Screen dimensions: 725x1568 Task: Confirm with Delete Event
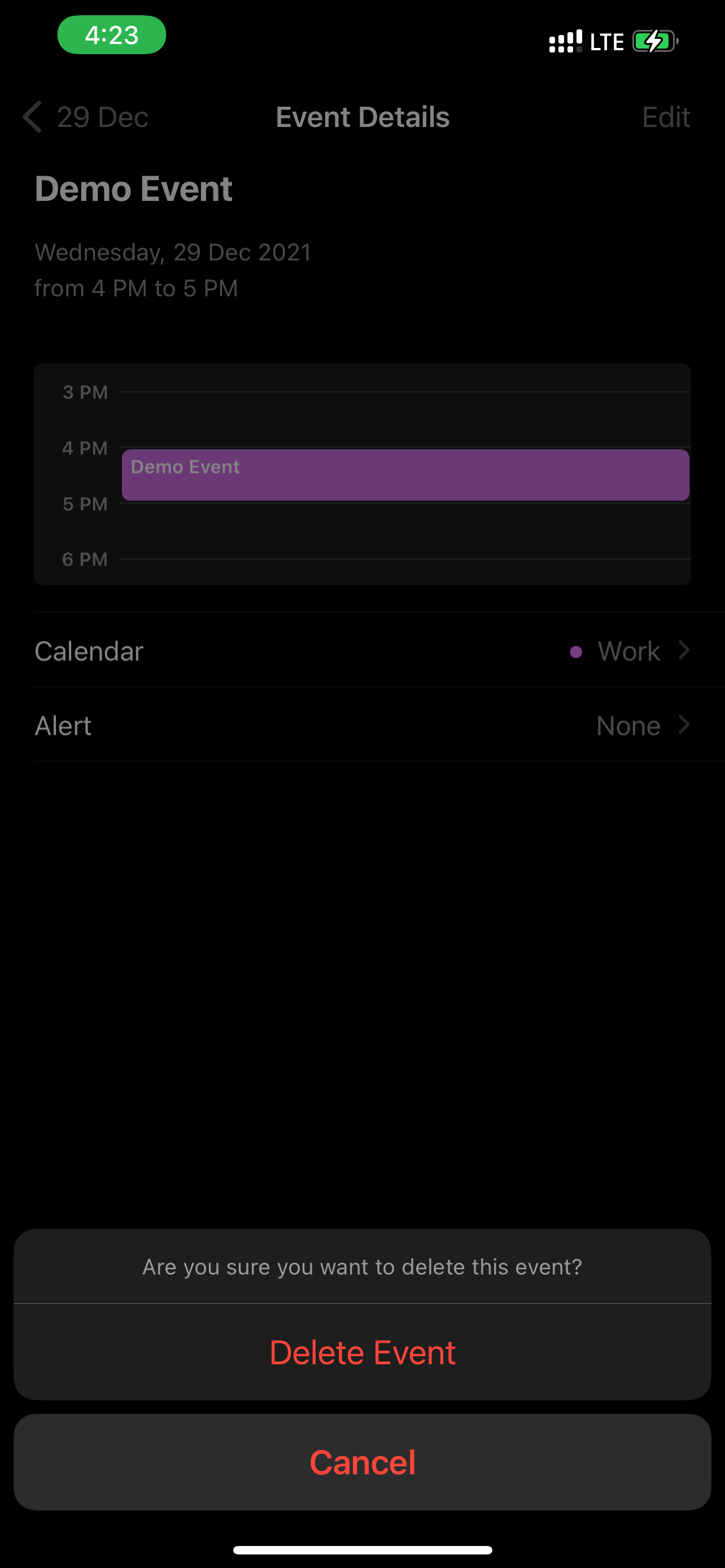[x=362, y=1352]
